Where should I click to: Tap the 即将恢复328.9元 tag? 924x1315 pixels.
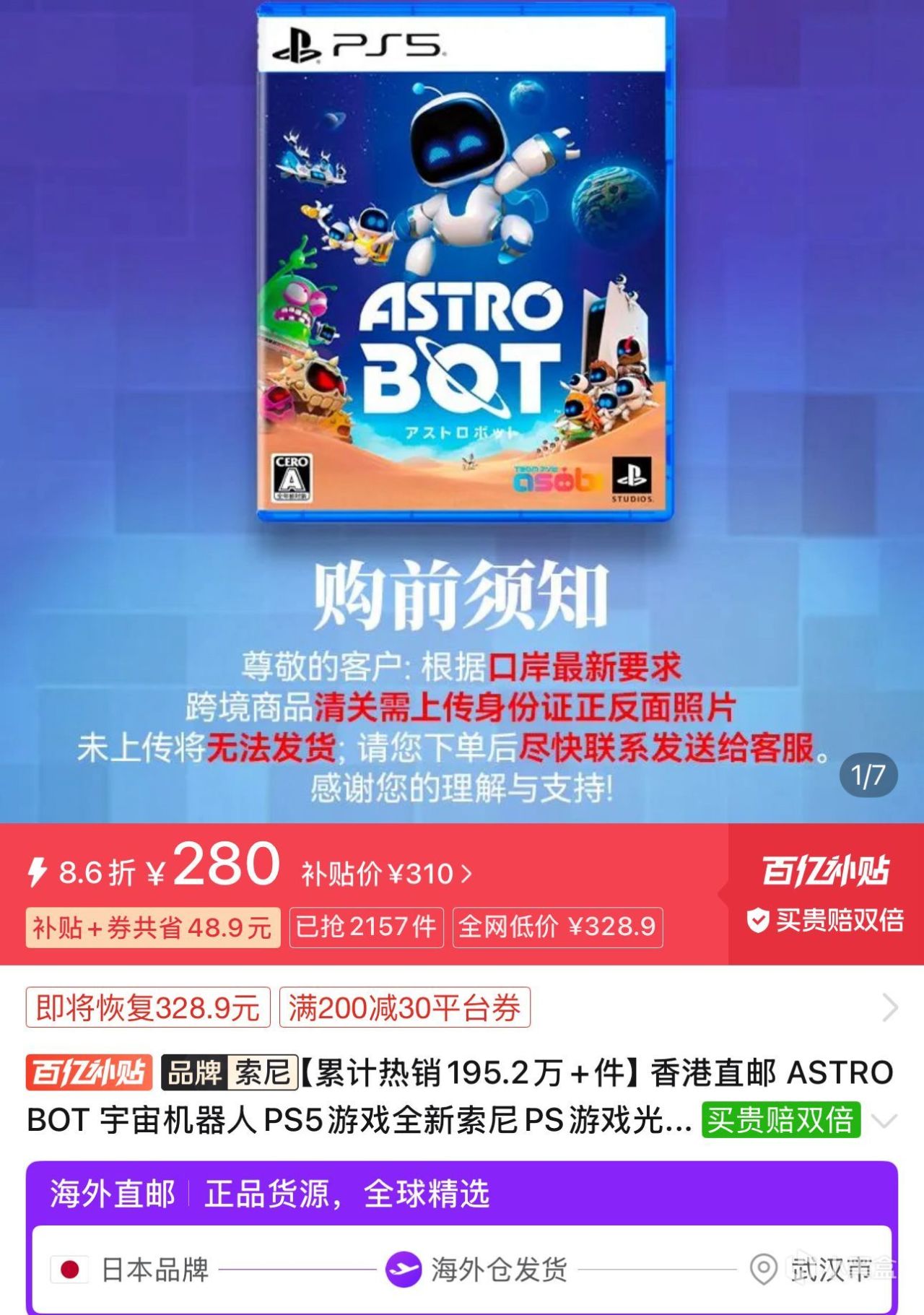[148, 1007]
